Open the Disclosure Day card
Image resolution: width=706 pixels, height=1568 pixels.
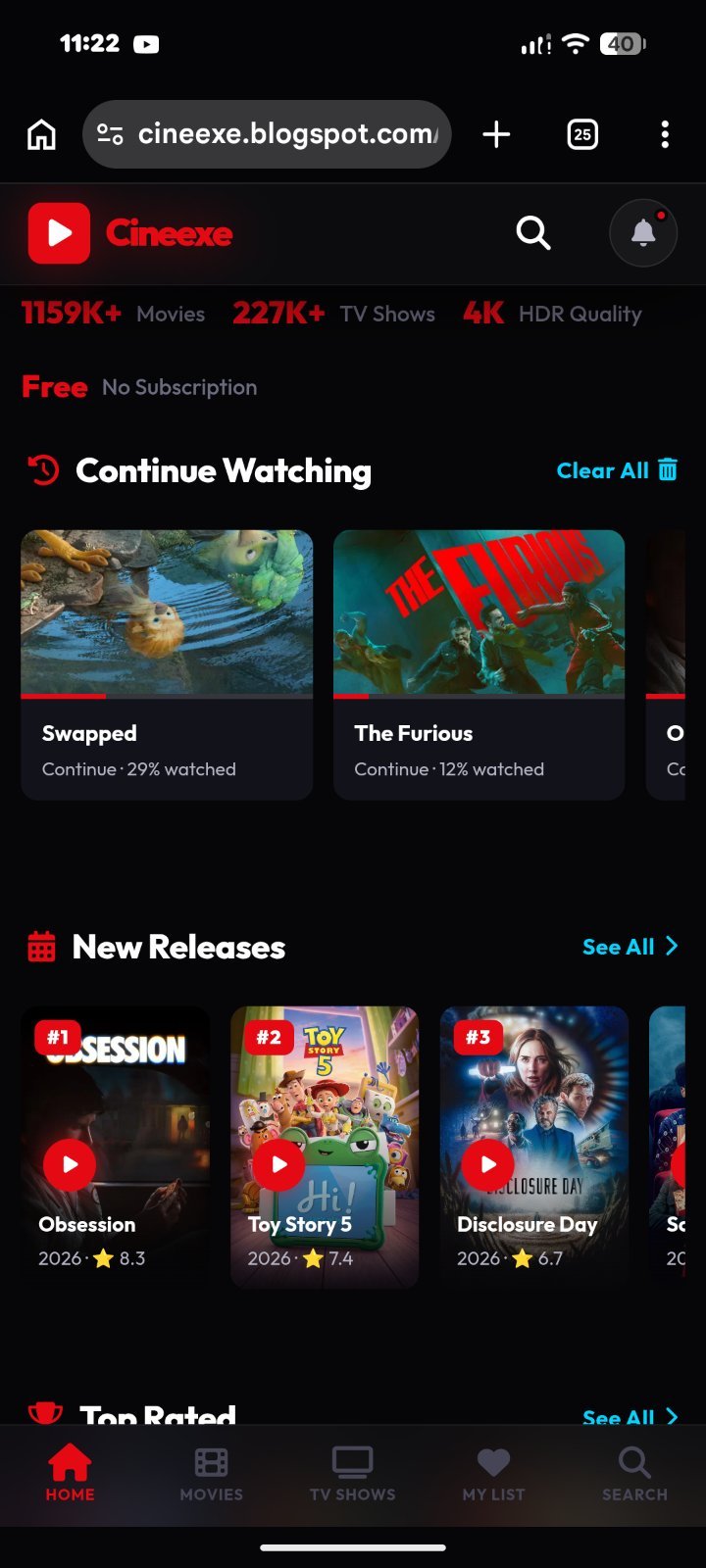click(x=534, y=1147)
